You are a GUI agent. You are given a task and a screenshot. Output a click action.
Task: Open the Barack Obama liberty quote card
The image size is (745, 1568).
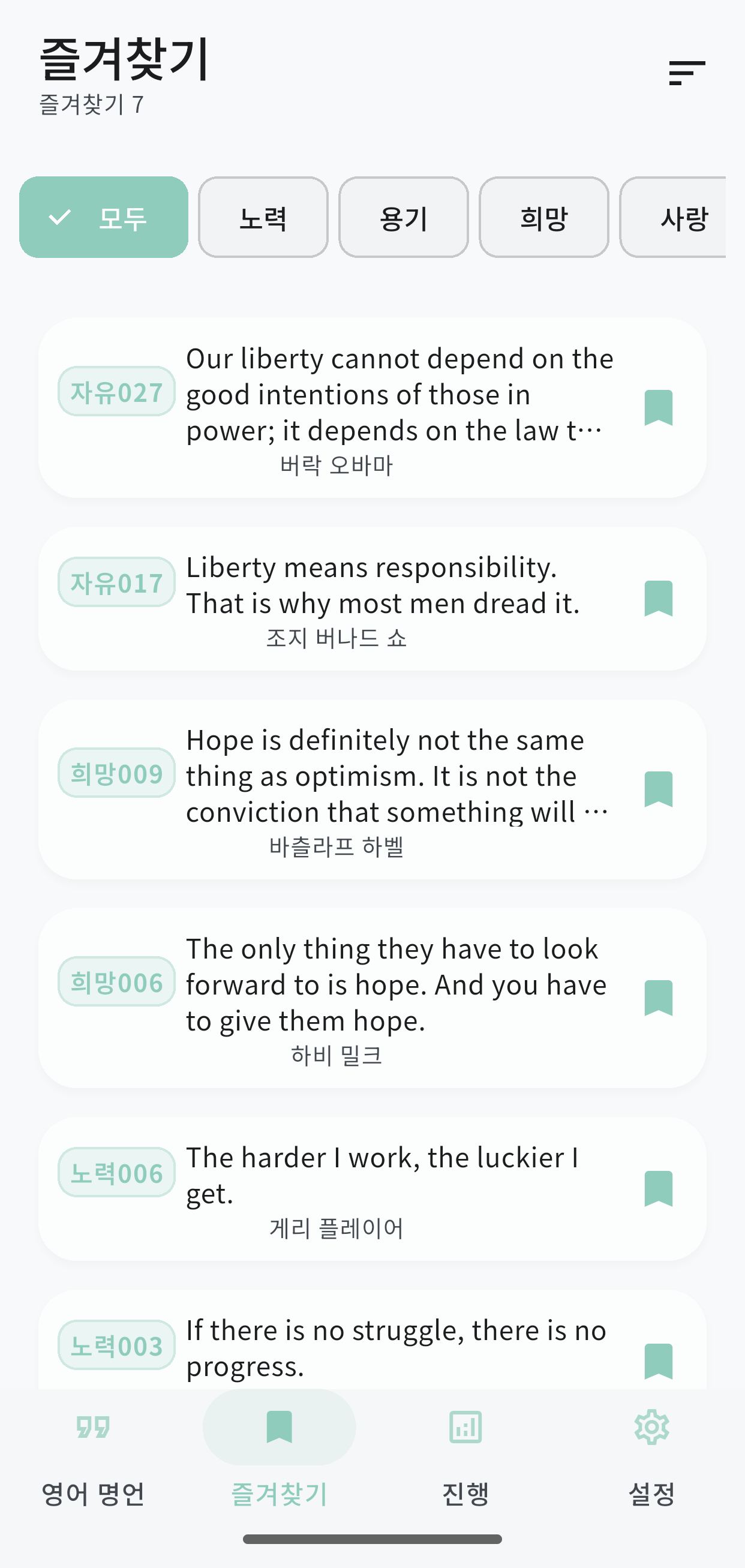click(399, 395)
